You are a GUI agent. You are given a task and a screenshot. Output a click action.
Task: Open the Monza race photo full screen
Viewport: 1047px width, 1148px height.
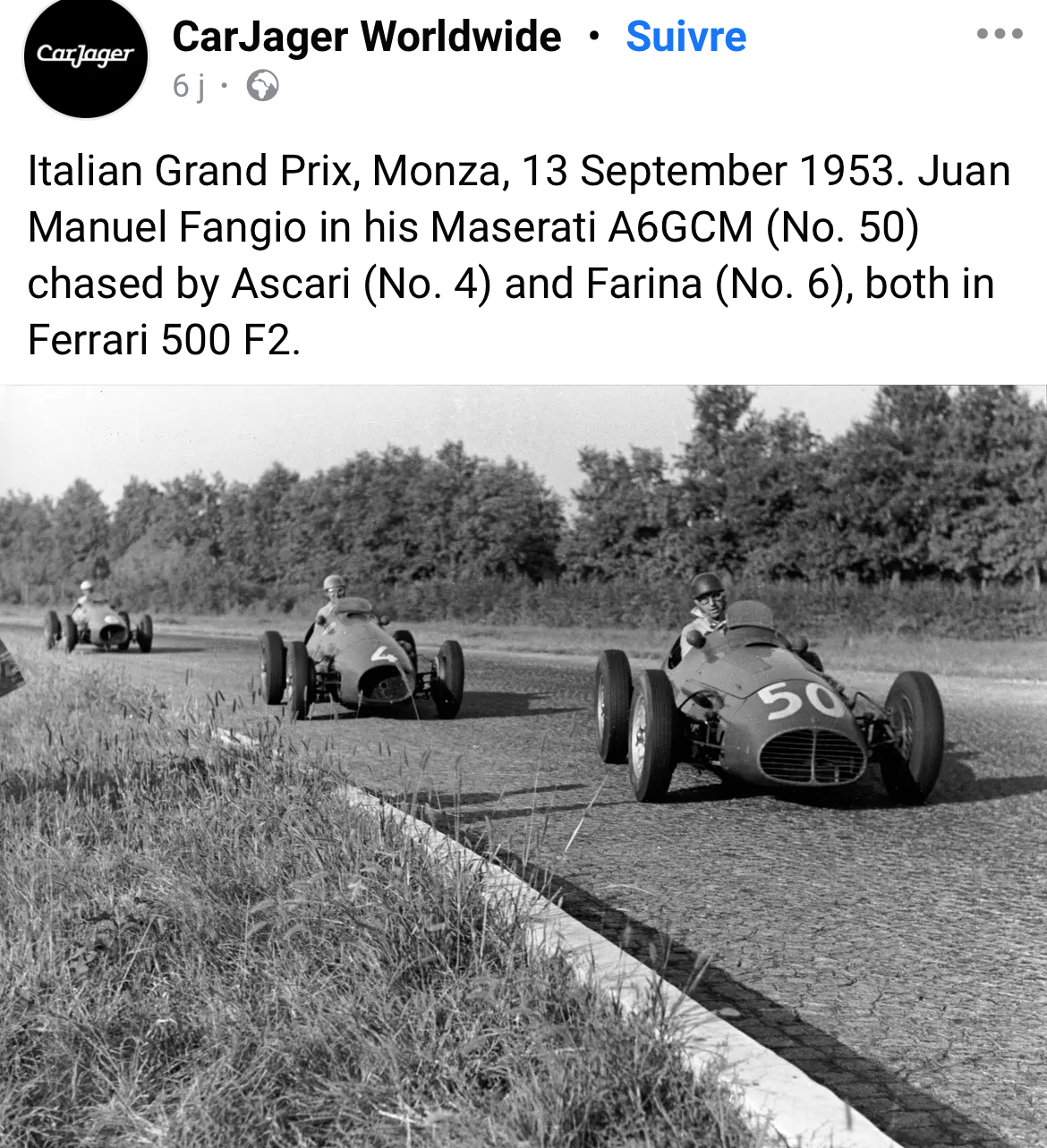[x=523, y=765]
